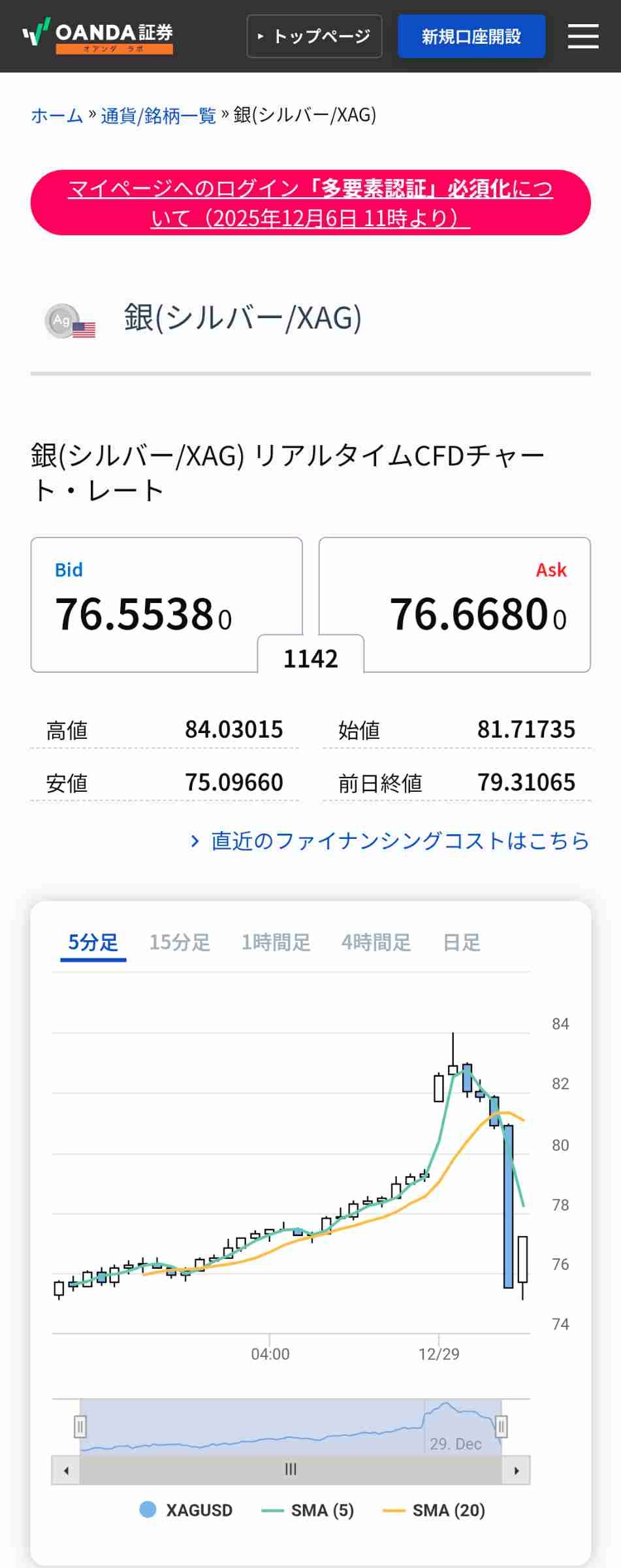This screenshot has width=621, height=1568.
Task: Tap the トップページ button
Action: tap(314, 36)
